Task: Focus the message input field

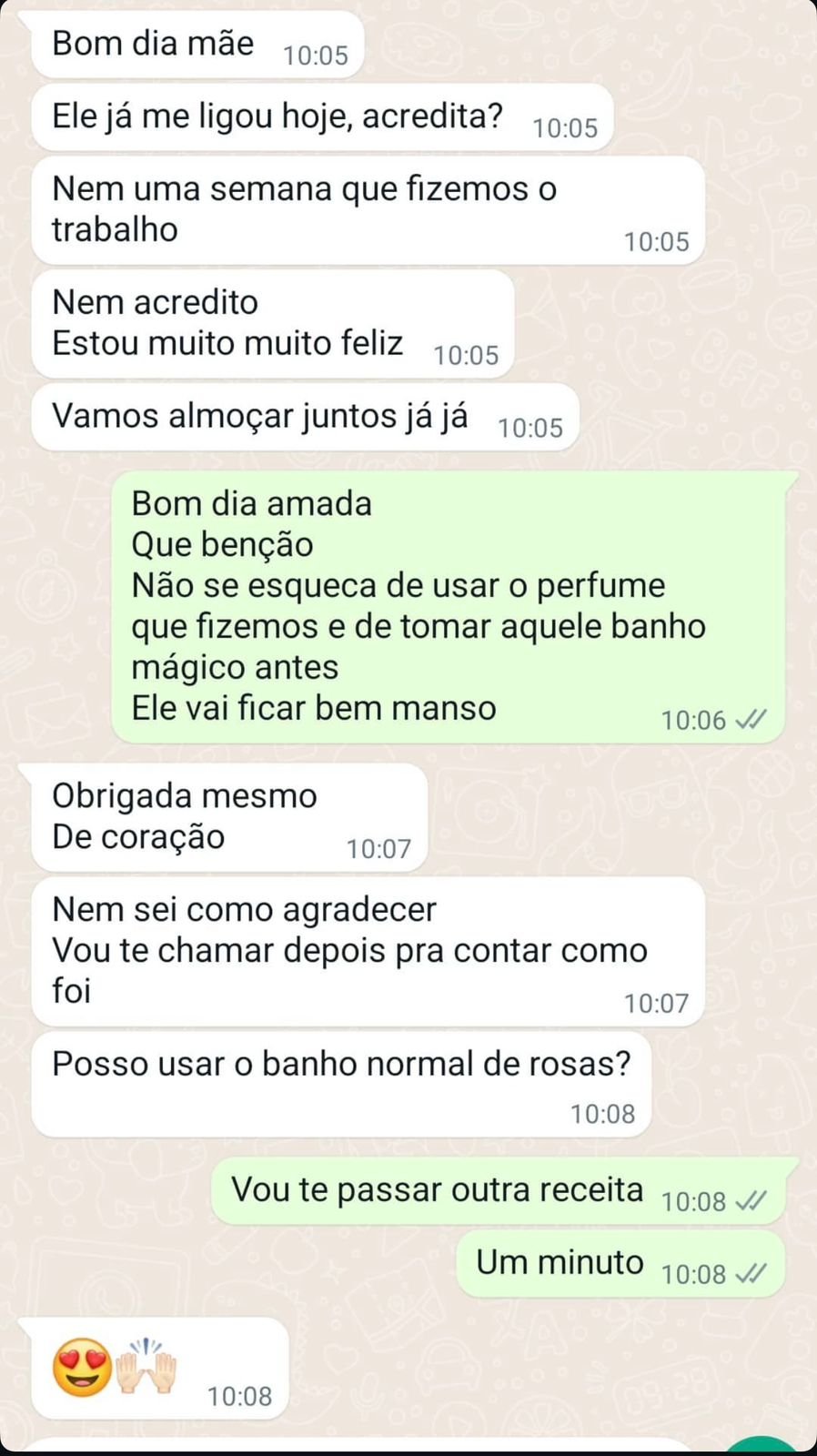Action: [x=355, y=1447]
